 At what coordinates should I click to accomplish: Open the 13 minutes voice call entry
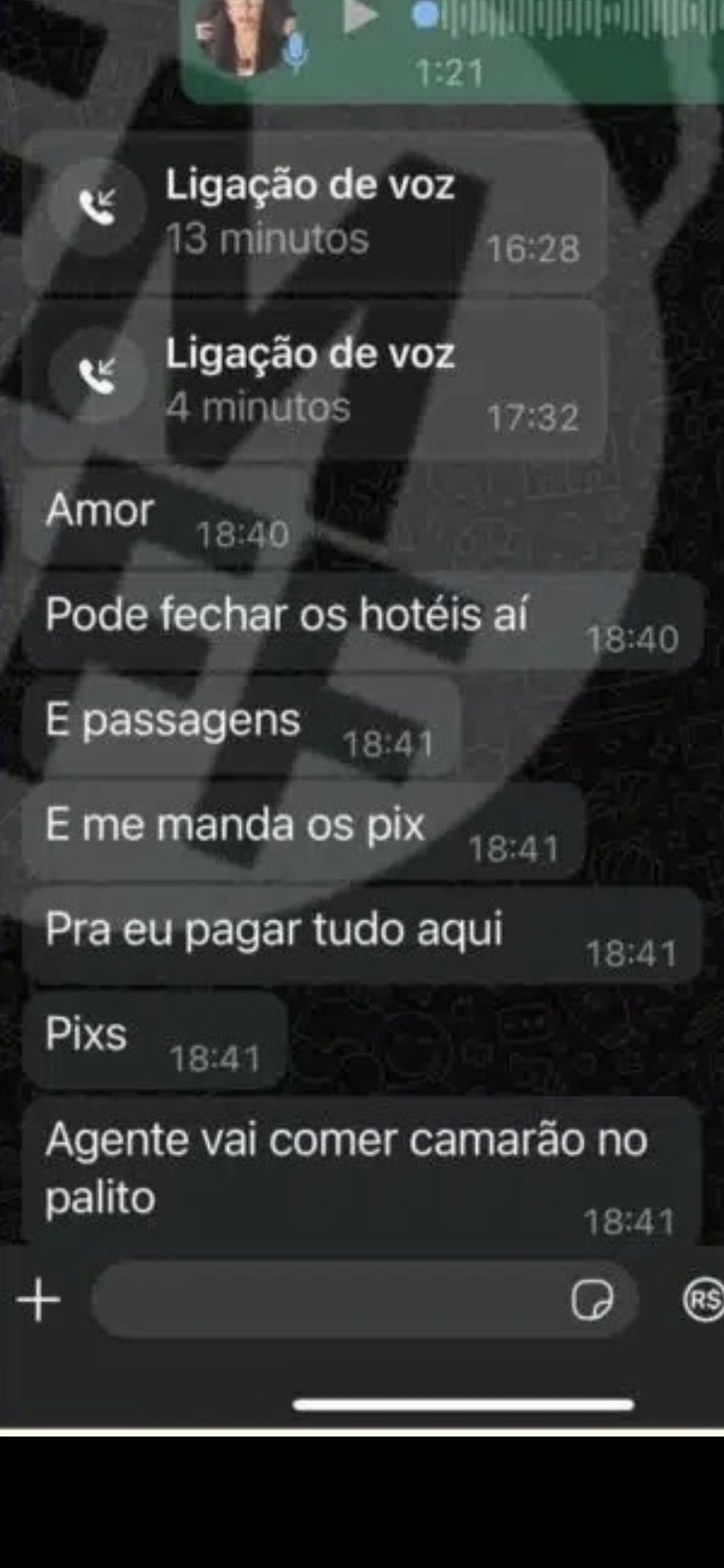click(310, 212)
